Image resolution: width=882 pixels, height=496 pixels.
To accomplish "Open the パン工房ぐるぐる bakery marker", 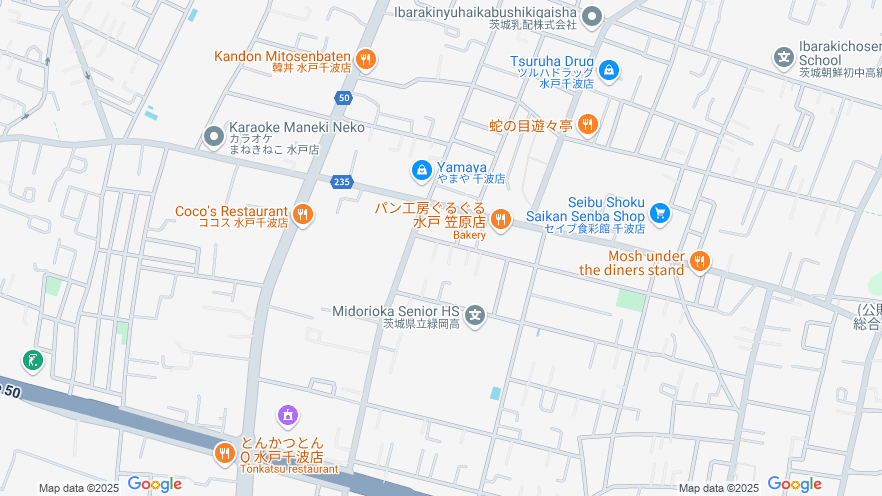I will click(x=501, y=219).
